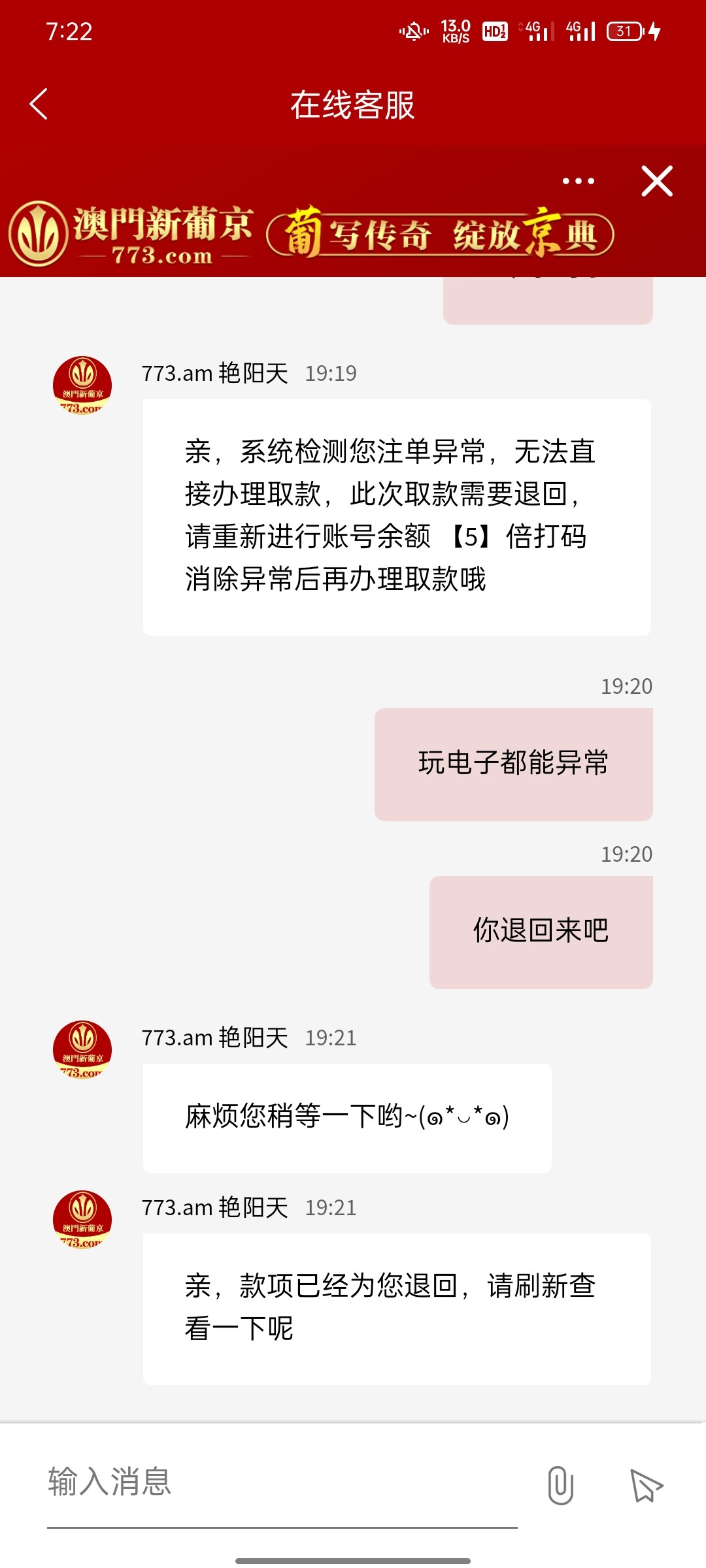Tap the 澳門新葡京 golden logo in banner

39,233
